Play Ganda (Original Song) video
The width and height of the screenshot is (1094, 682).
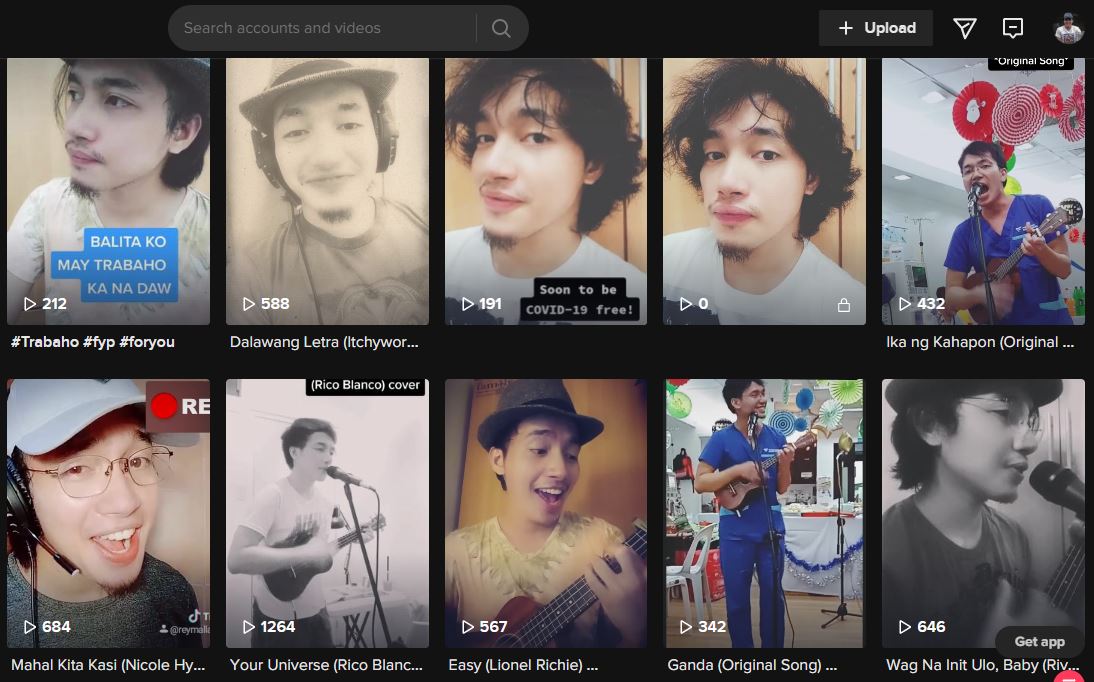point(764,512)
